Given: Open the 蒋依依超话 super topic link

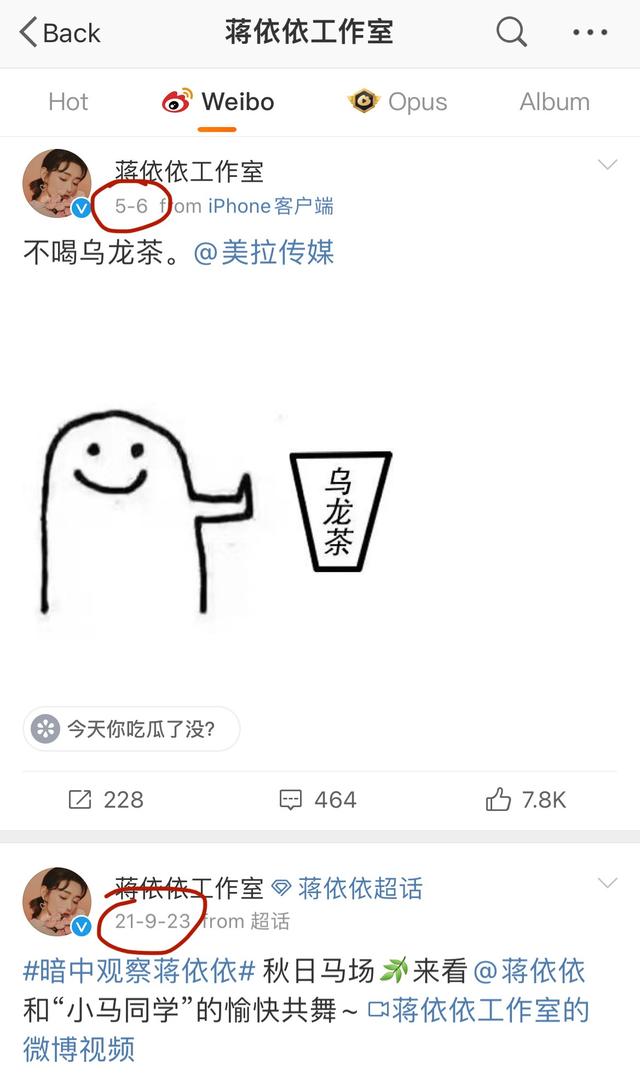Looking at the screenshot, I should [348, 887].
